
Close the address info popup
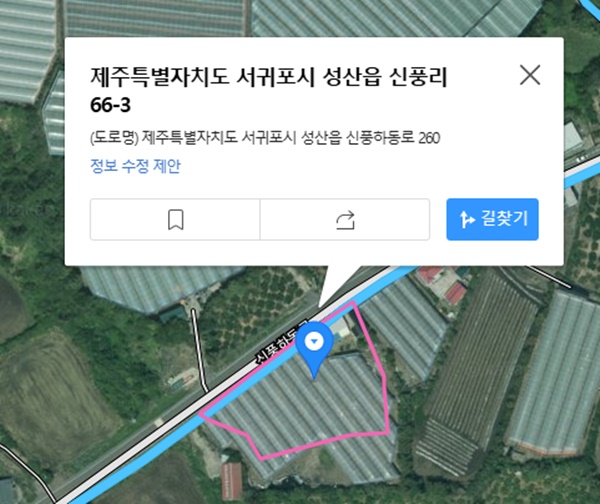[530, 74]
